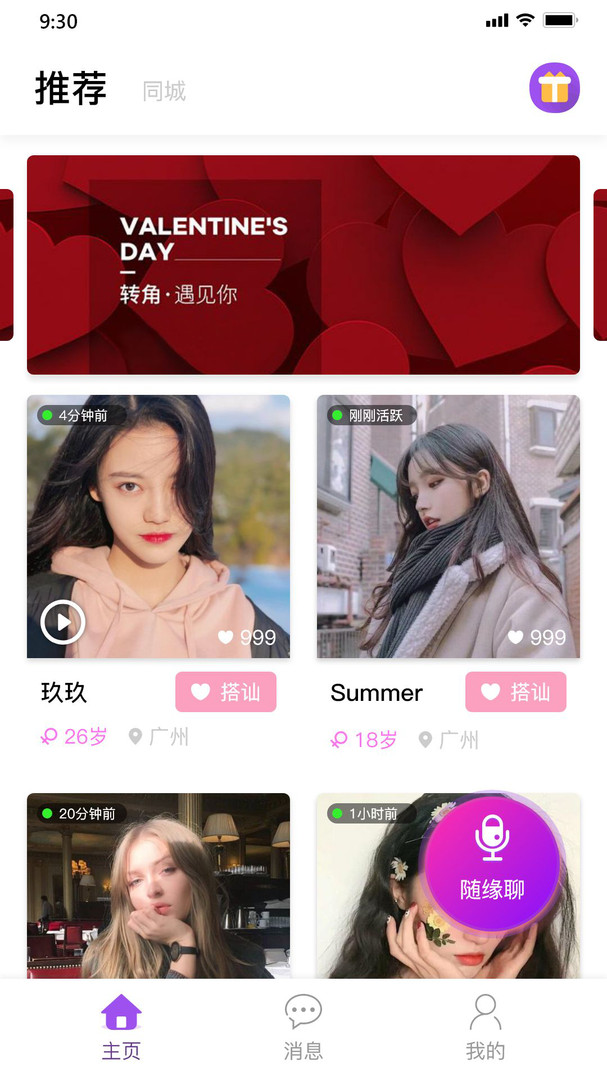The height and width of the screenshot is (1080, 607).
Task: Open the Valentine's Day banner
Action: click(x=303, y=264)
